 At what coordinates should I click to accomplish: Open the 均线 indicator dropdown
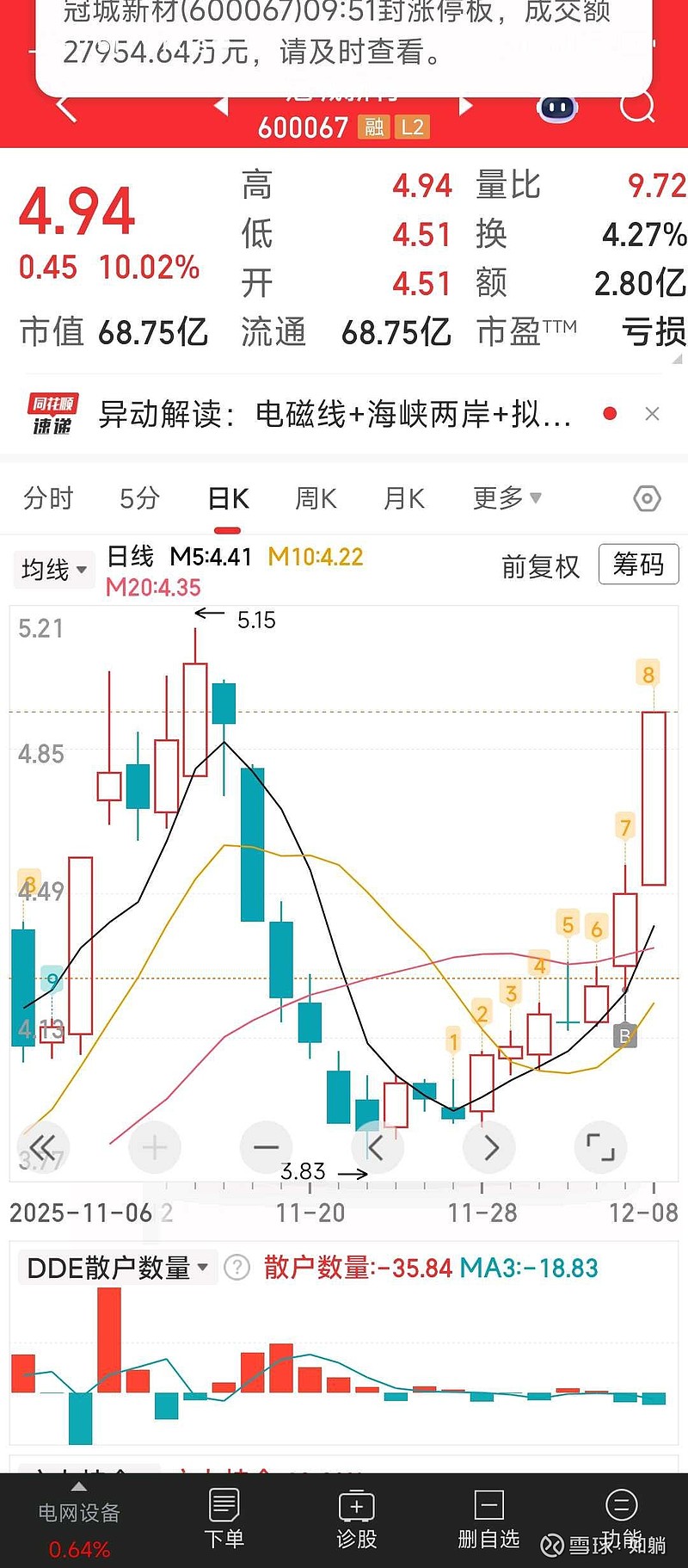[54, 569]
